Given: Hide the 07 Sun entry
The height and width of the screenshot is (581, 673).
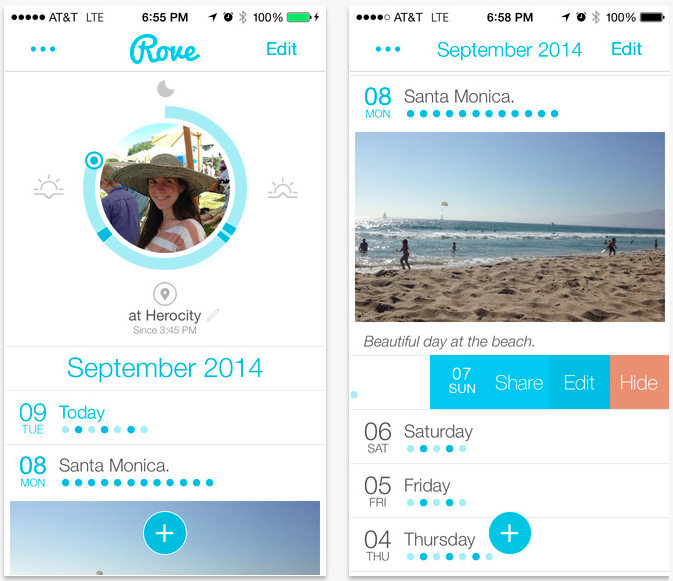Looking at the screenshot, I should 638,383.
